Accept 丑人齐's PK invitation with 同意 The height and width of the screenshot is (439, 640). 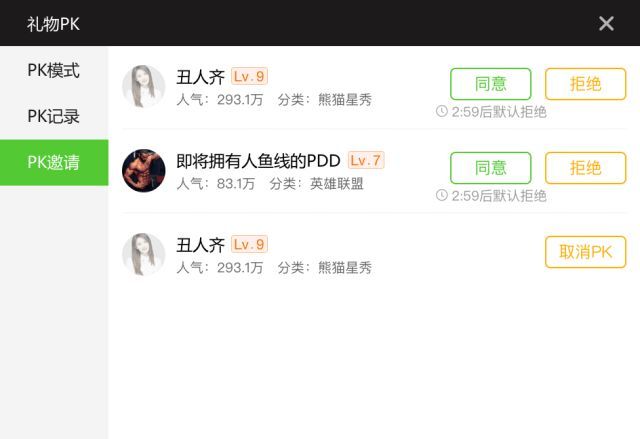coord(490,84)
